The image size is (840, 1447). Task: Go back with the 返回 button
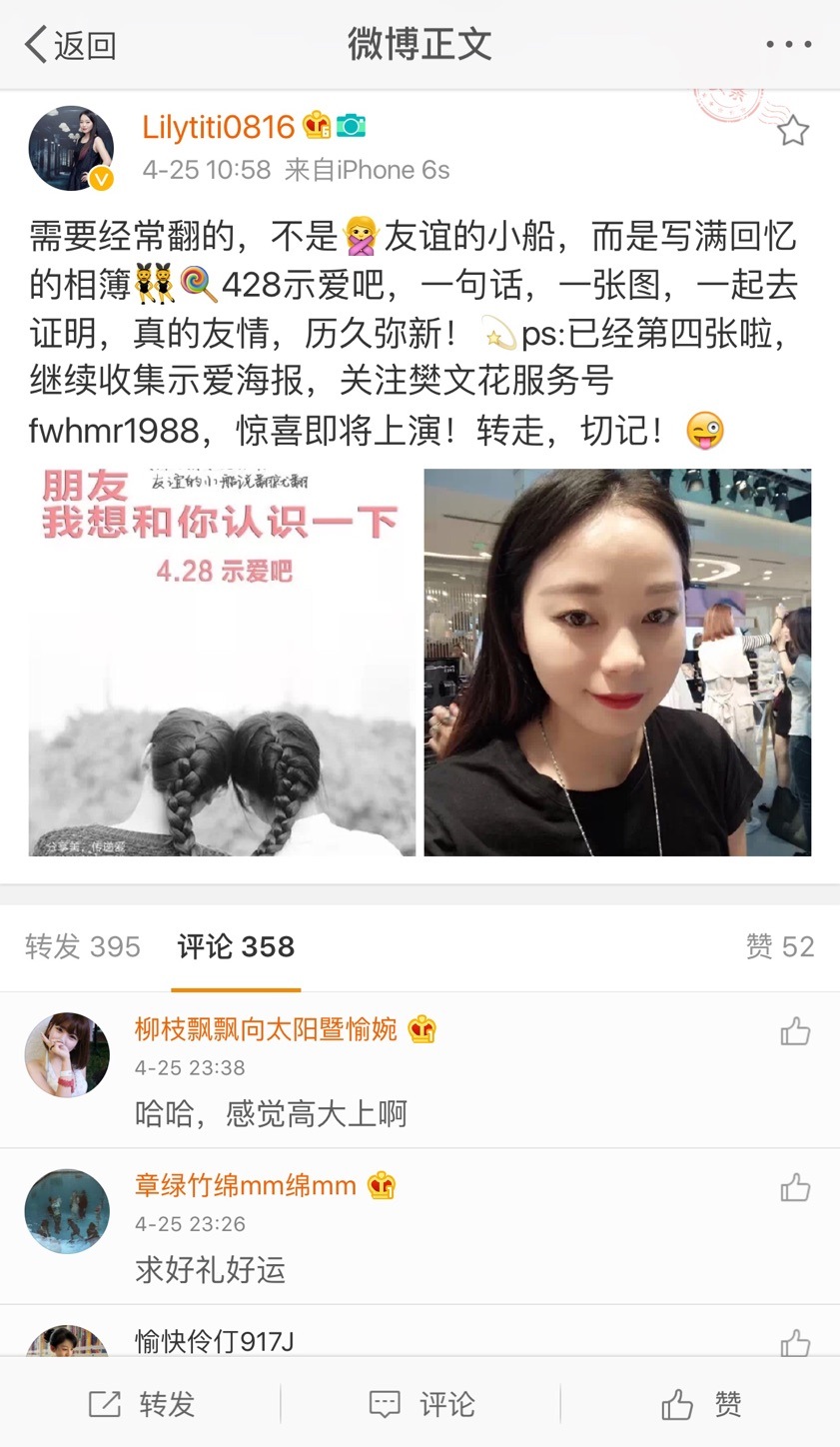[70, 45]
